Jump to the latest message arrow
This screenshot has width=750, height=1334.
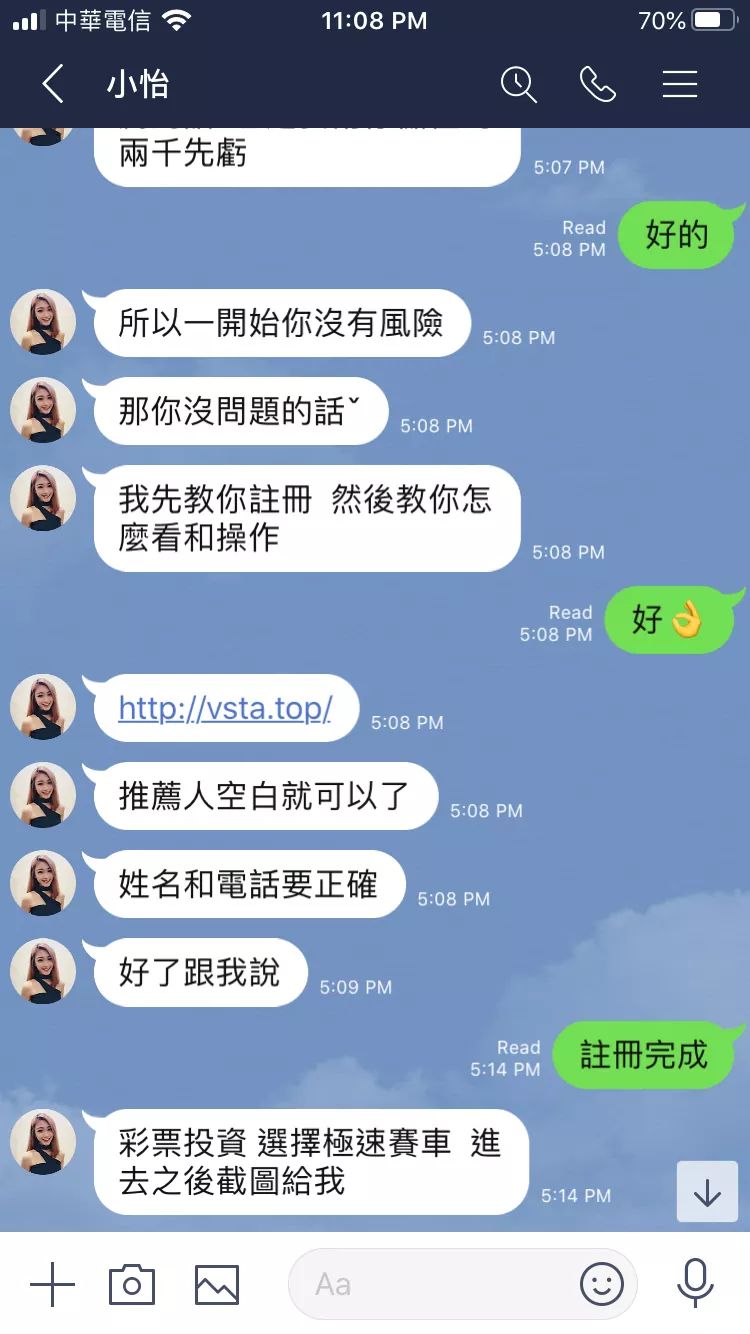[x=707, y=1192]
